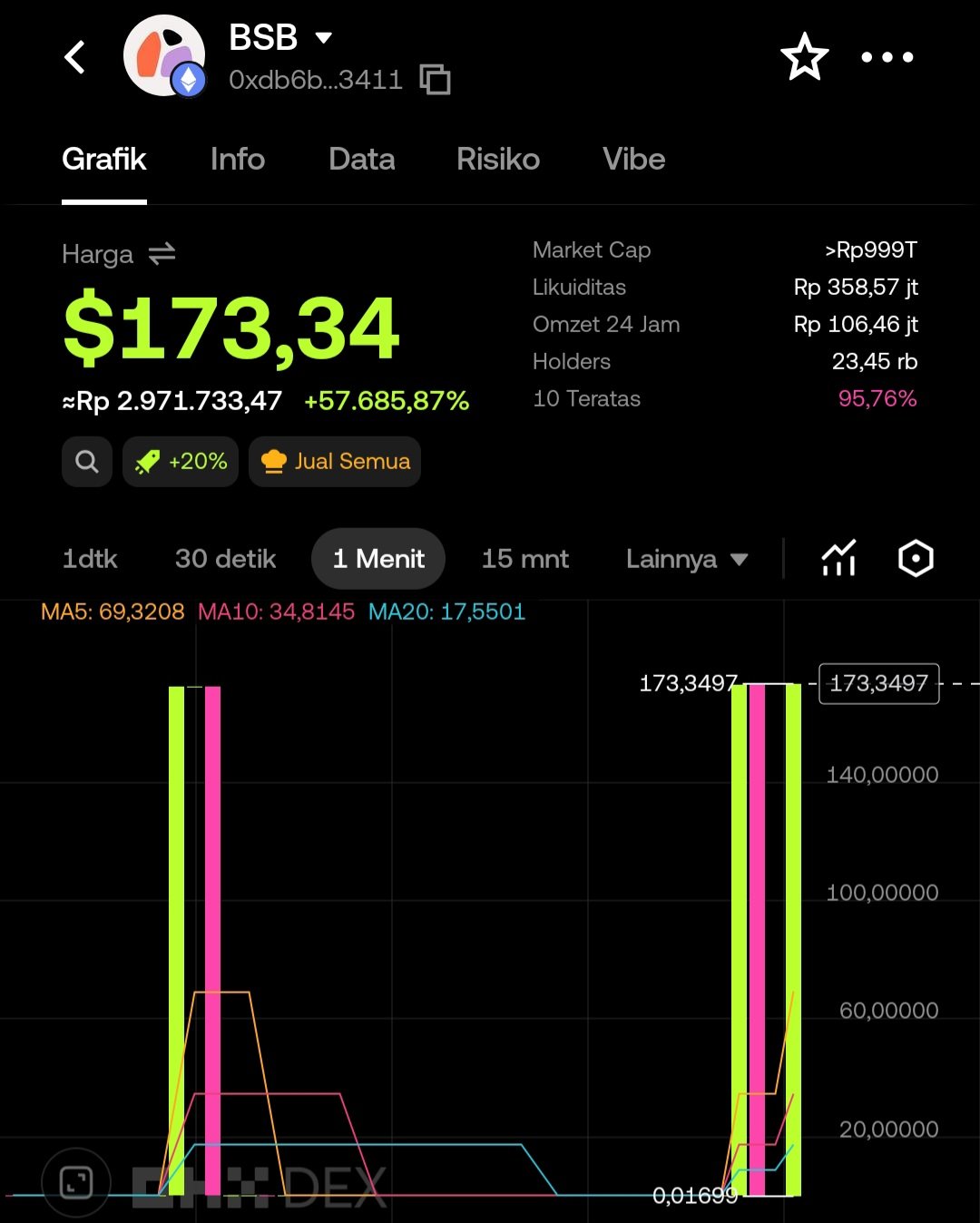The width and height of the screenshot is (980, 1223).
Task: Open chart indicators icon
Action: (x=838, y=559)
